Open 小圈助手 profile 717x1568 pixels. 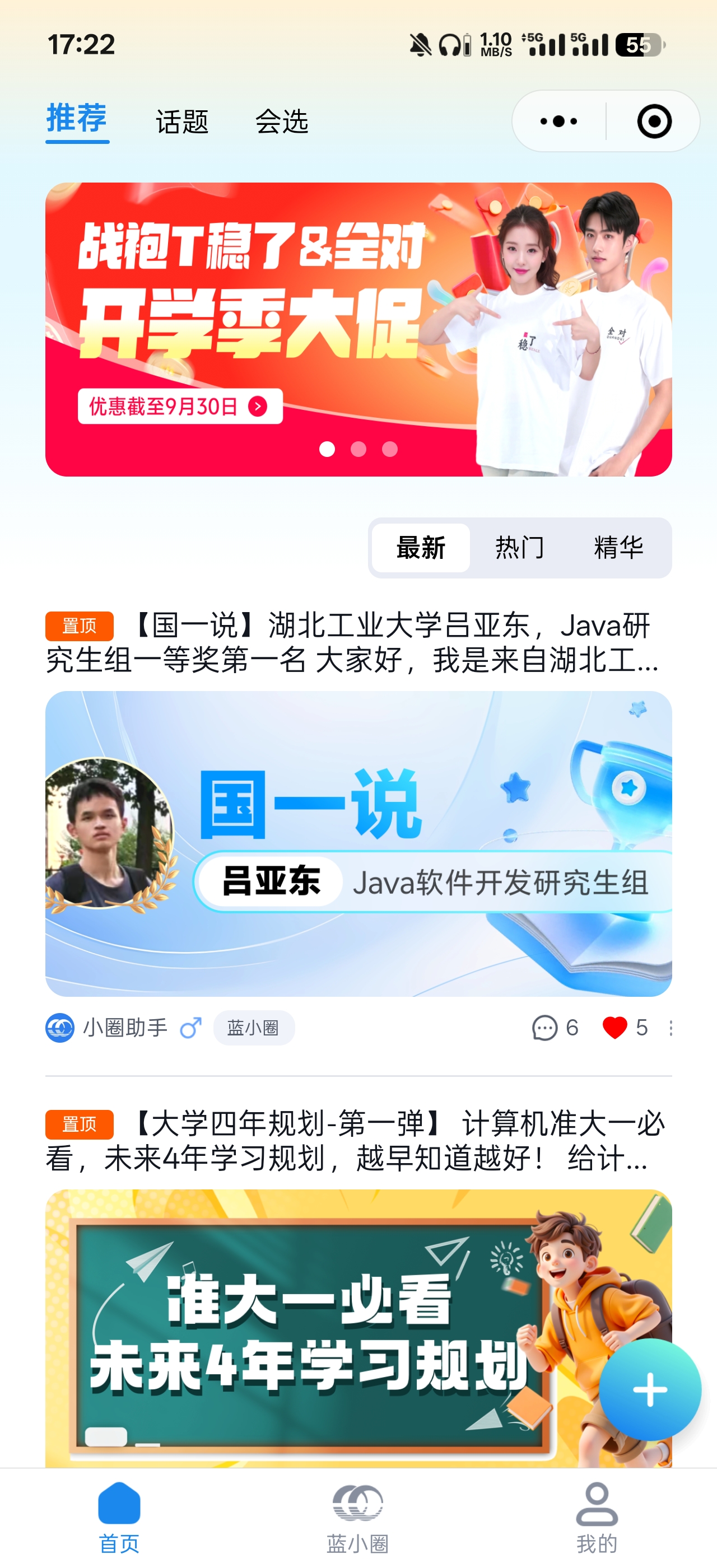pyautogui.click(x=124, y=1028)
